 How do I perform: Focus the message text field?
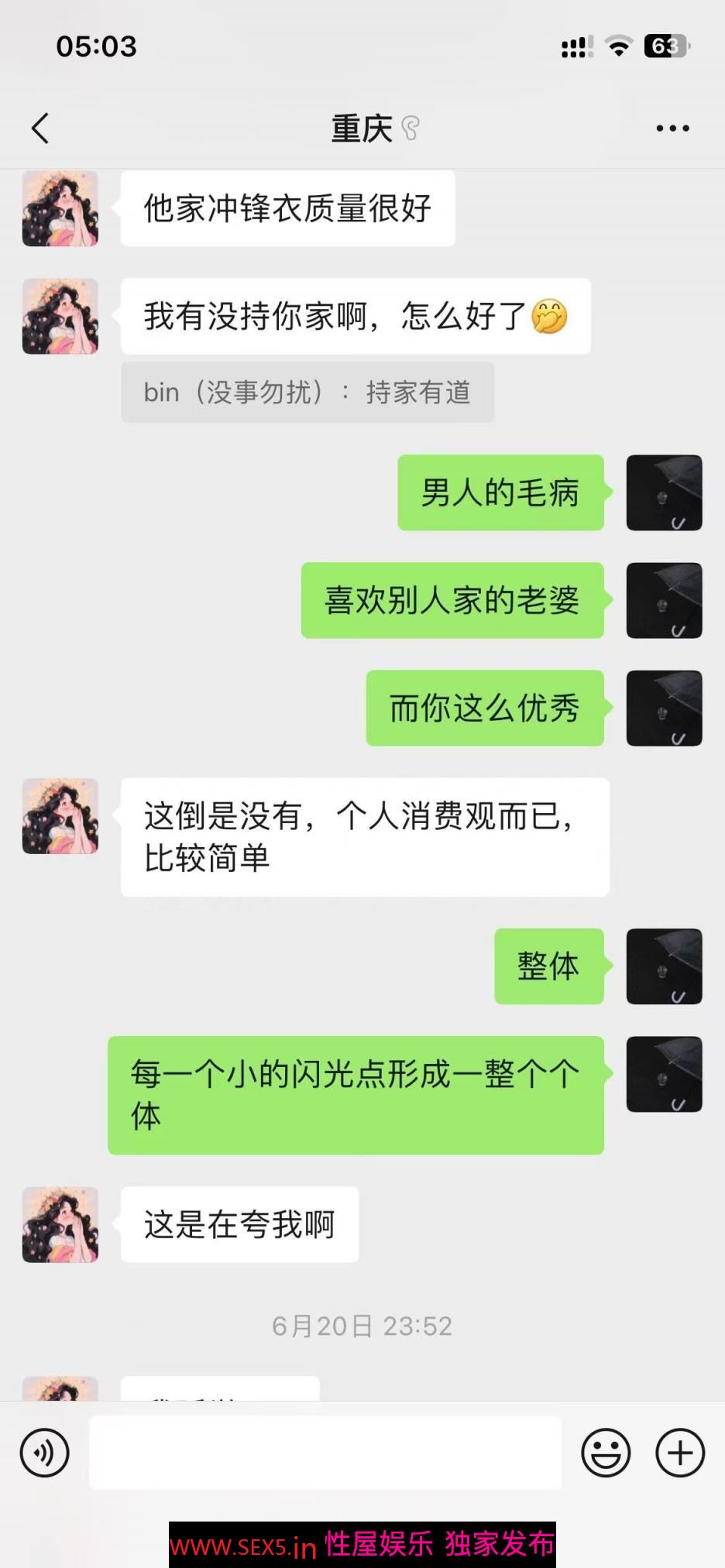[x=325, y=1453]
